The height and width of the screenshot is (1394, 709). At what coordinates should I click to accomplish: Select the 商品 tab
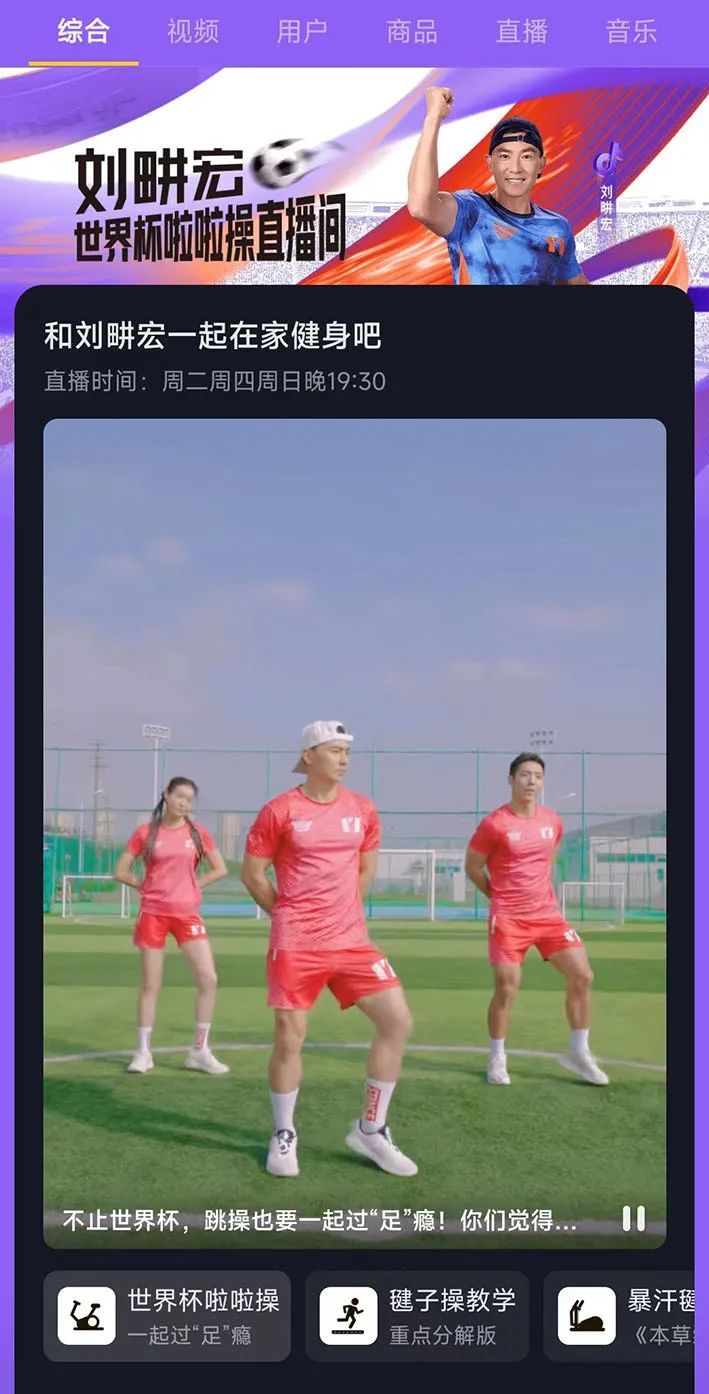click(412, 31)
